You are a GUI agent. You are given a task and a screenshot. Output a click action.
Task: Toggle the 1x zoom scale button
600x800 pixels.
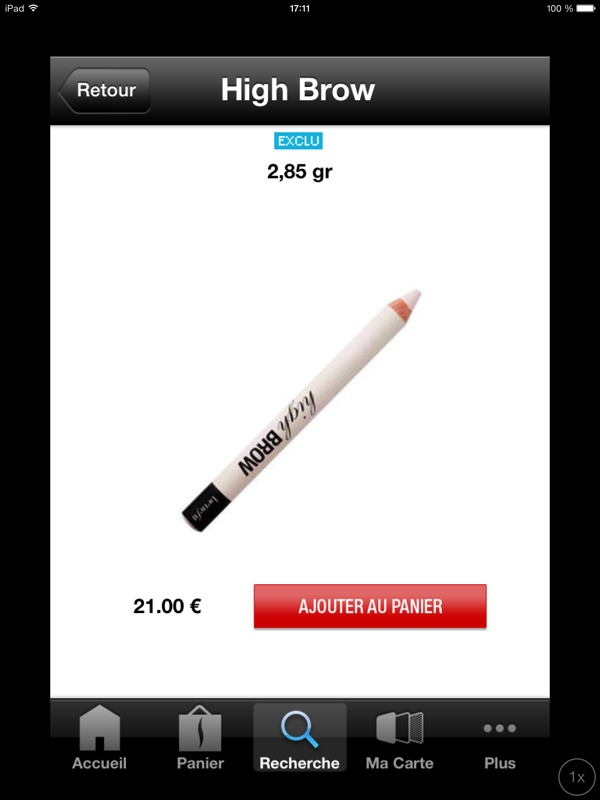pos(577,777)
